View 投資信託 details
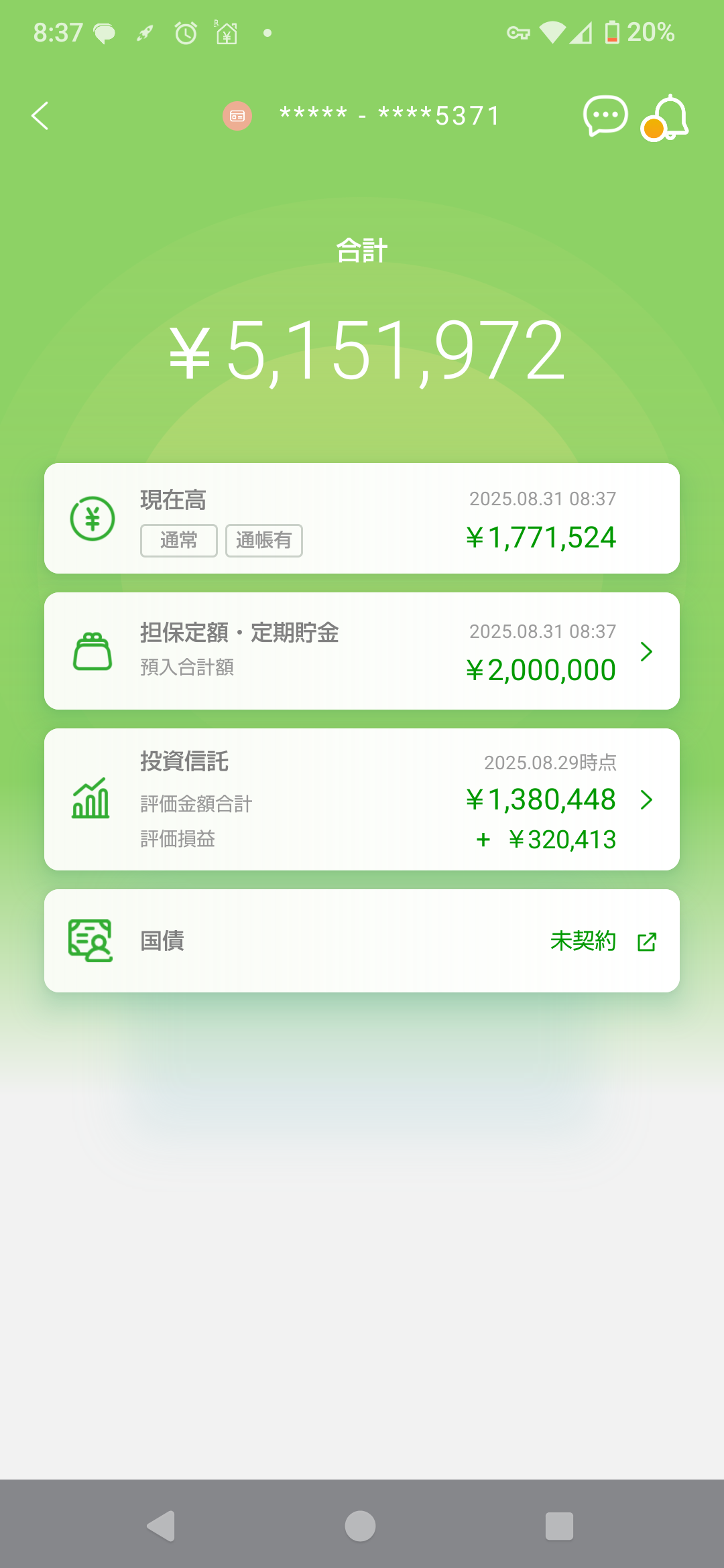Image resolution: width=724 pixels, height=1568 pixels. click(x=362, y=799)
